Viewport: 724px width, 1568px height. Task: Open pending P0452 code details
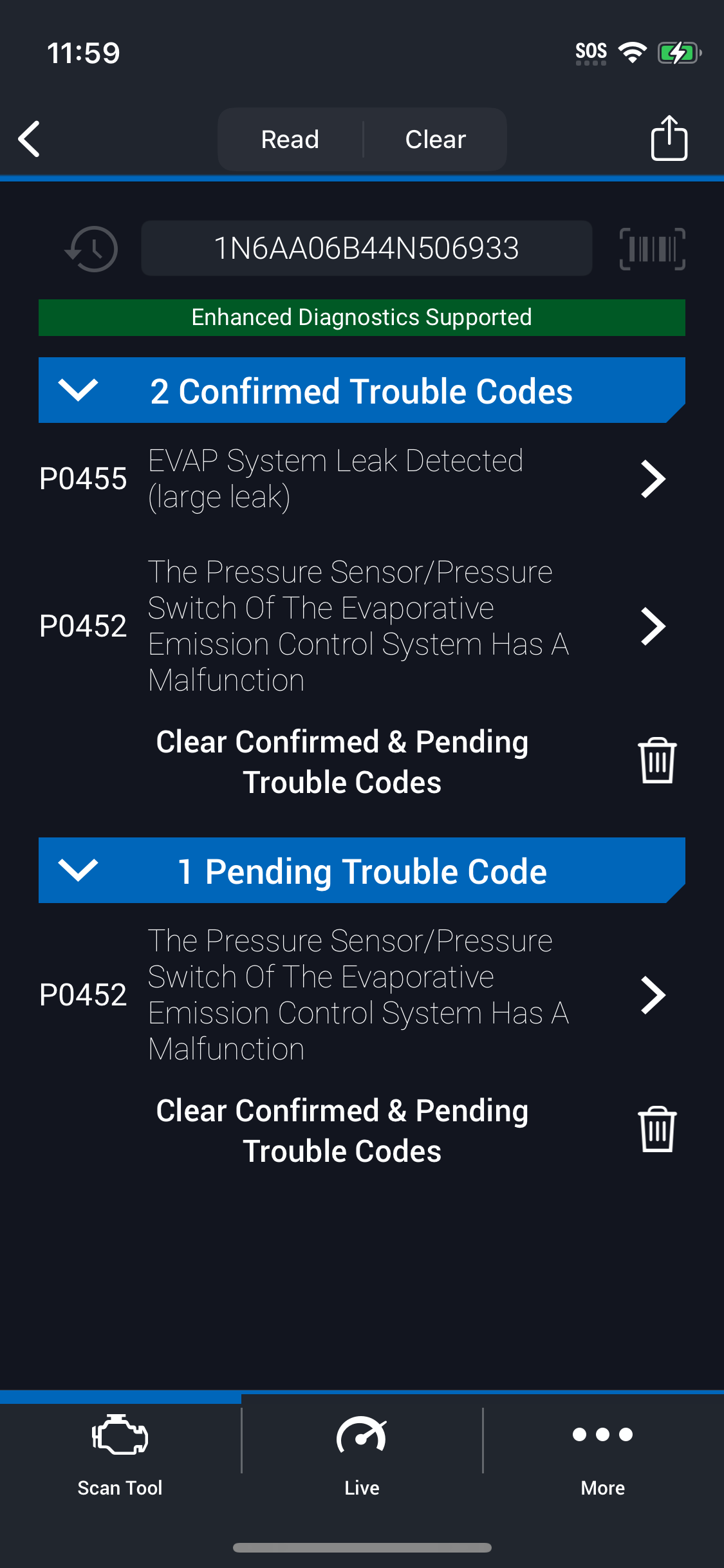click(x=362, y=994)
